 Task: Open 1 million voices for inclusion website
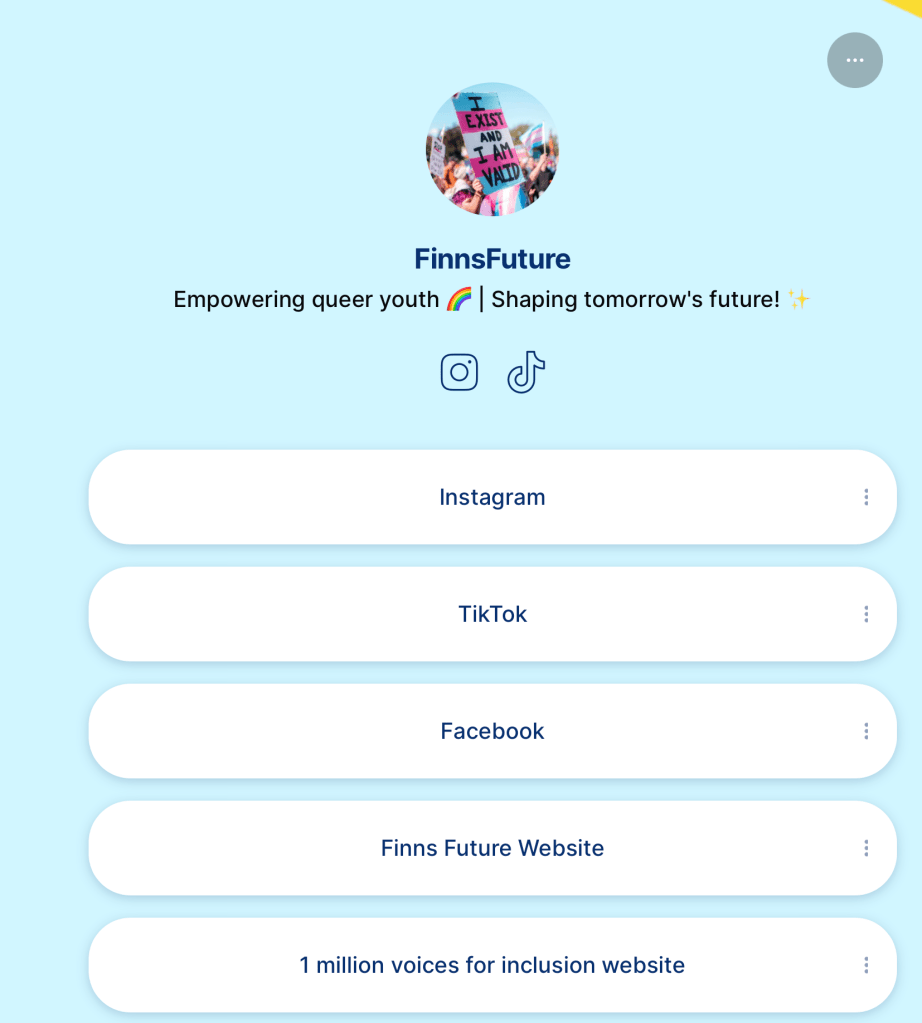click(492, 965)
